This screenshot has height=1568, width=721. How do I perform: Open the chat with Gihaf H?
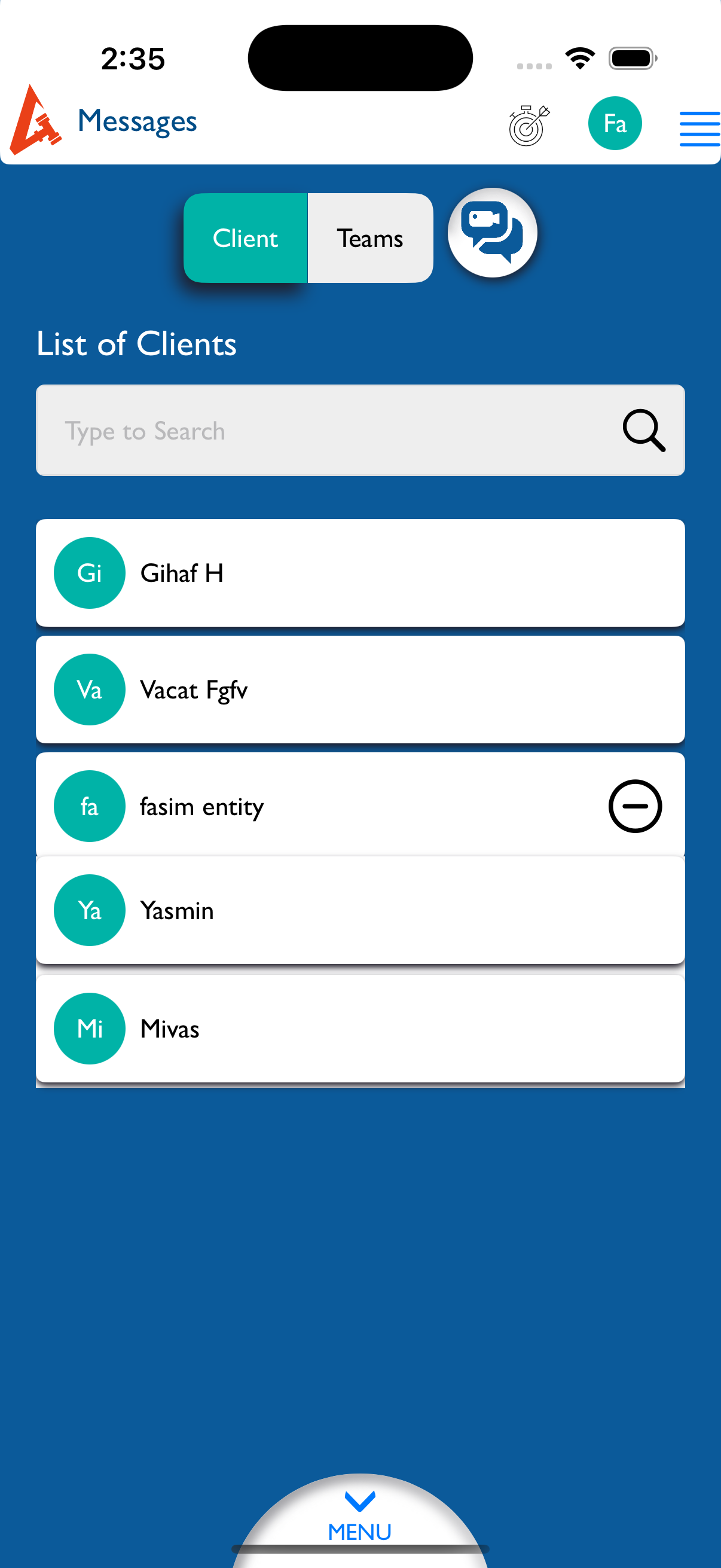pyautogui.click(x=360, y=573)
